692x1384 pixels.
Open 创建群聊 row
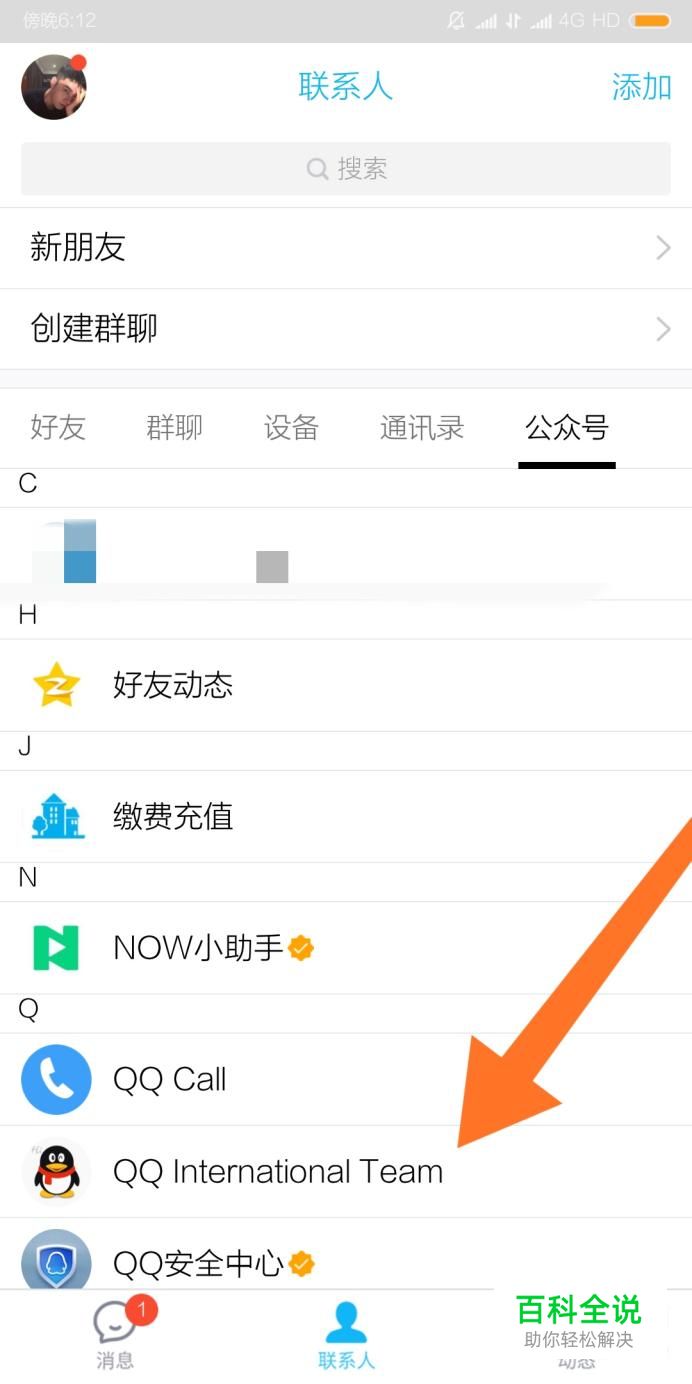[346, 328]
